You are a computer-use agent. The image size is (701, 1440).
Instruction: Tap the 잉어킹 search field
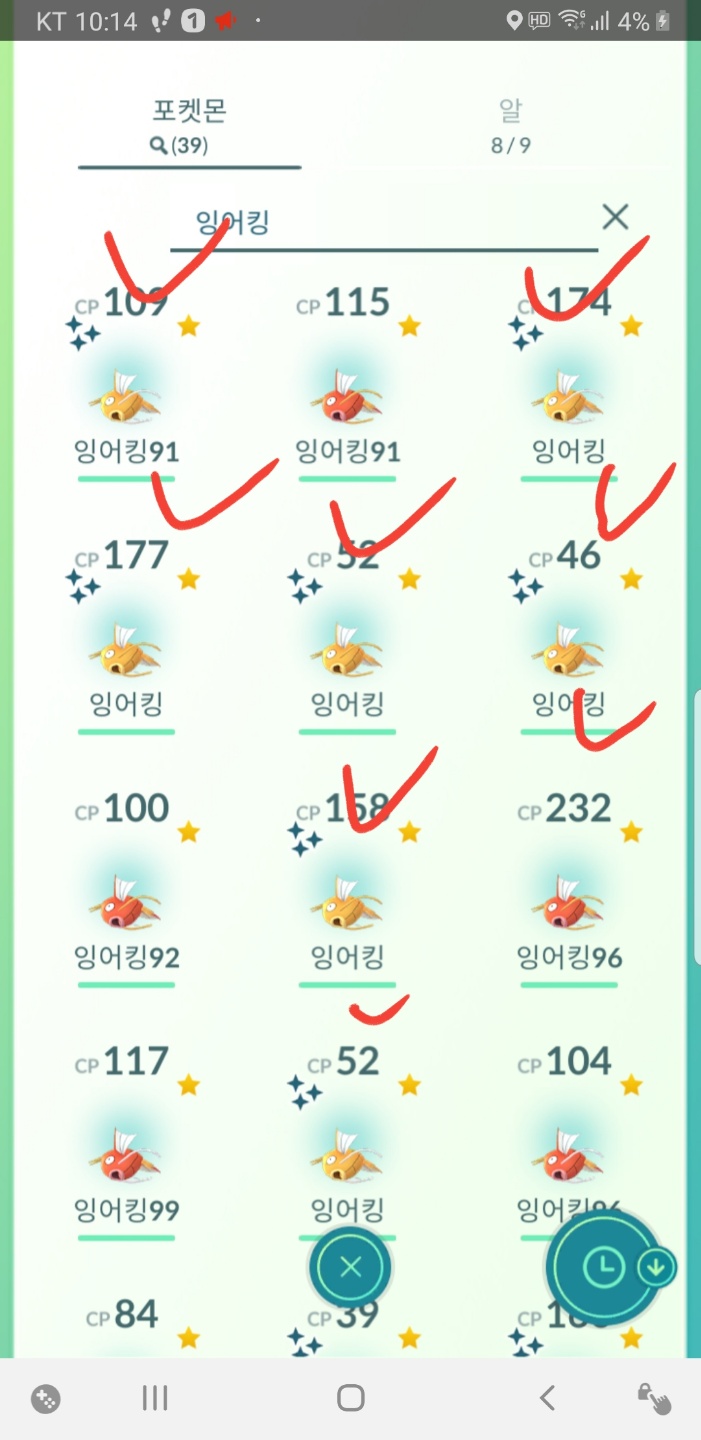[x=380, y=221]
